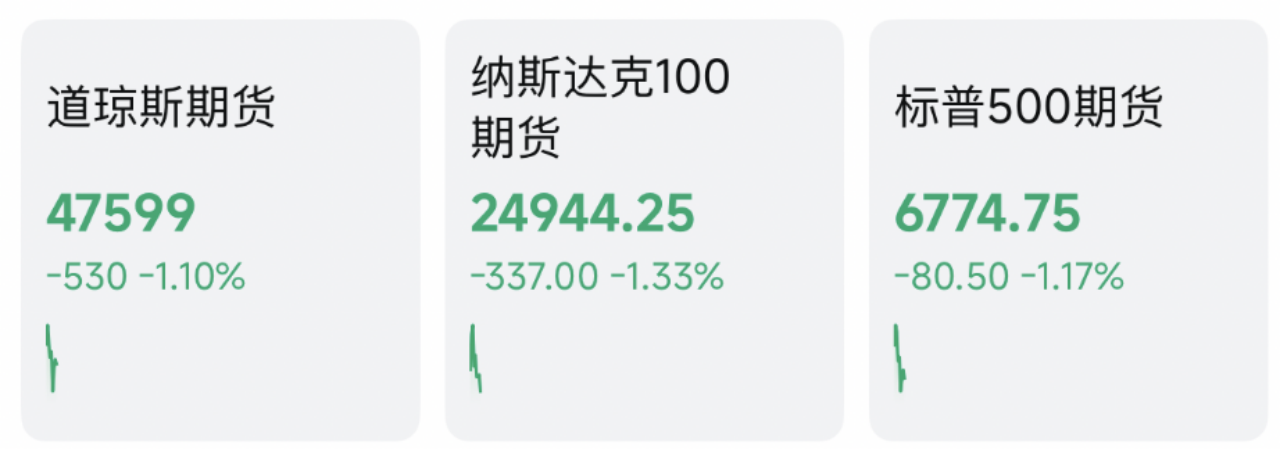Open the 道琼斯期货 card
The image size is (1280, 449).
click(x=220, y=230)
